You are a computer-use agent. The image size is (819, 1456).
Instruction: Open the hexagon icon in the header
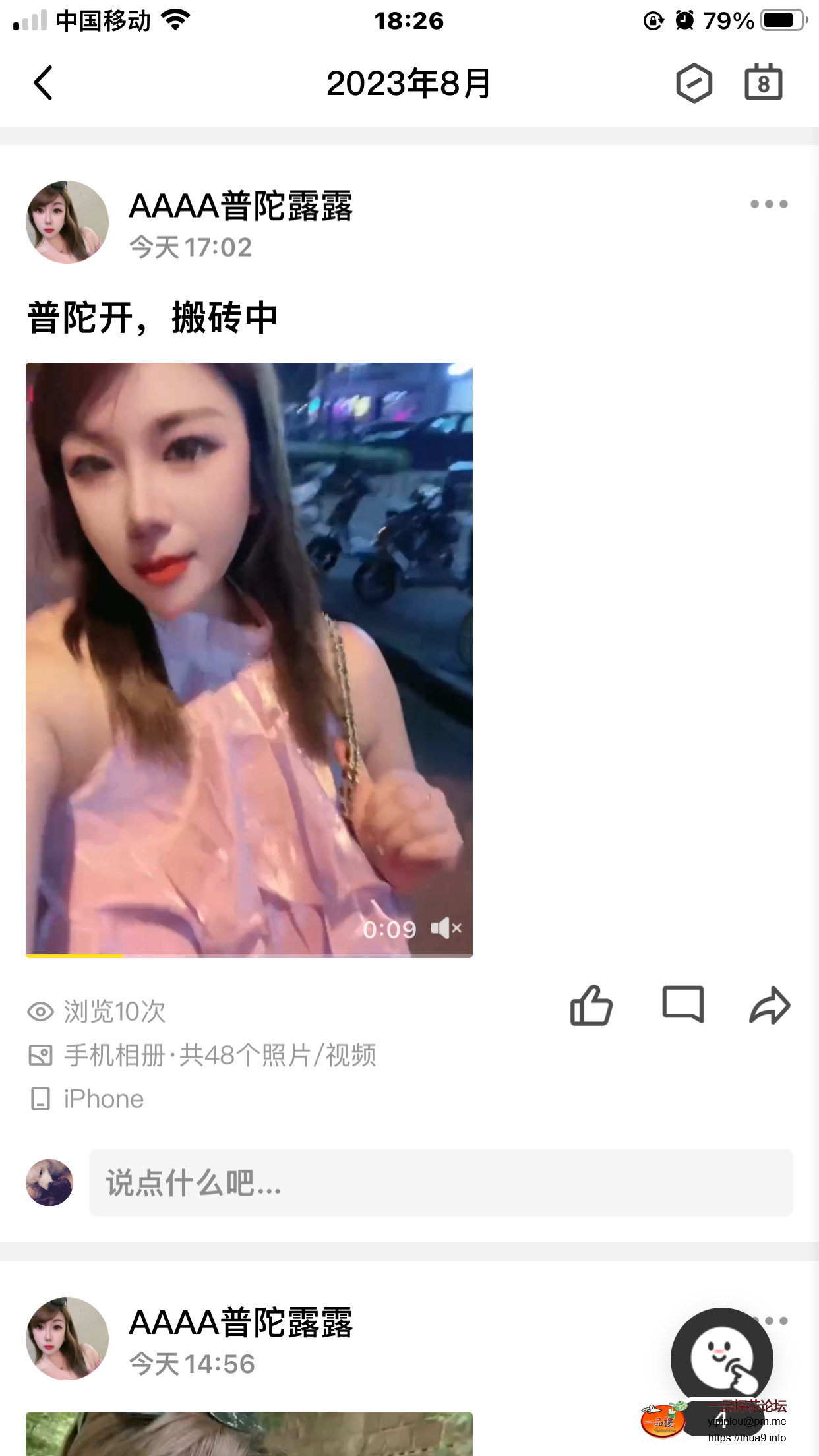pos(694,83)
